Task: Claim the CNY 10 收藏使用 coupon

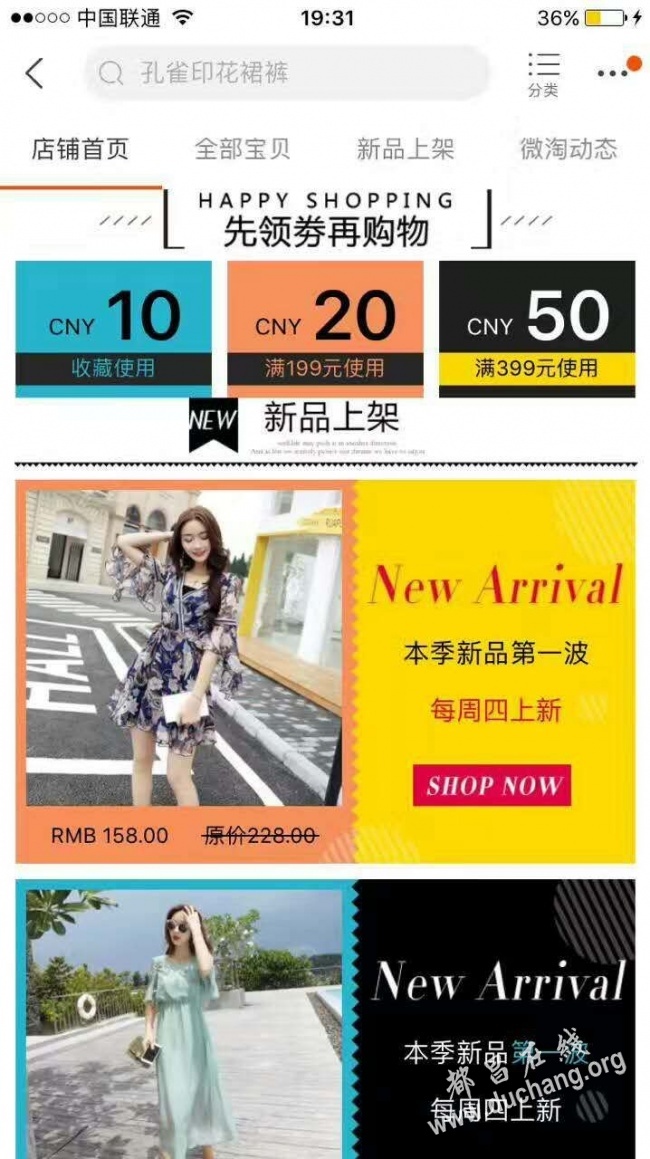Action: click(113, 328)
